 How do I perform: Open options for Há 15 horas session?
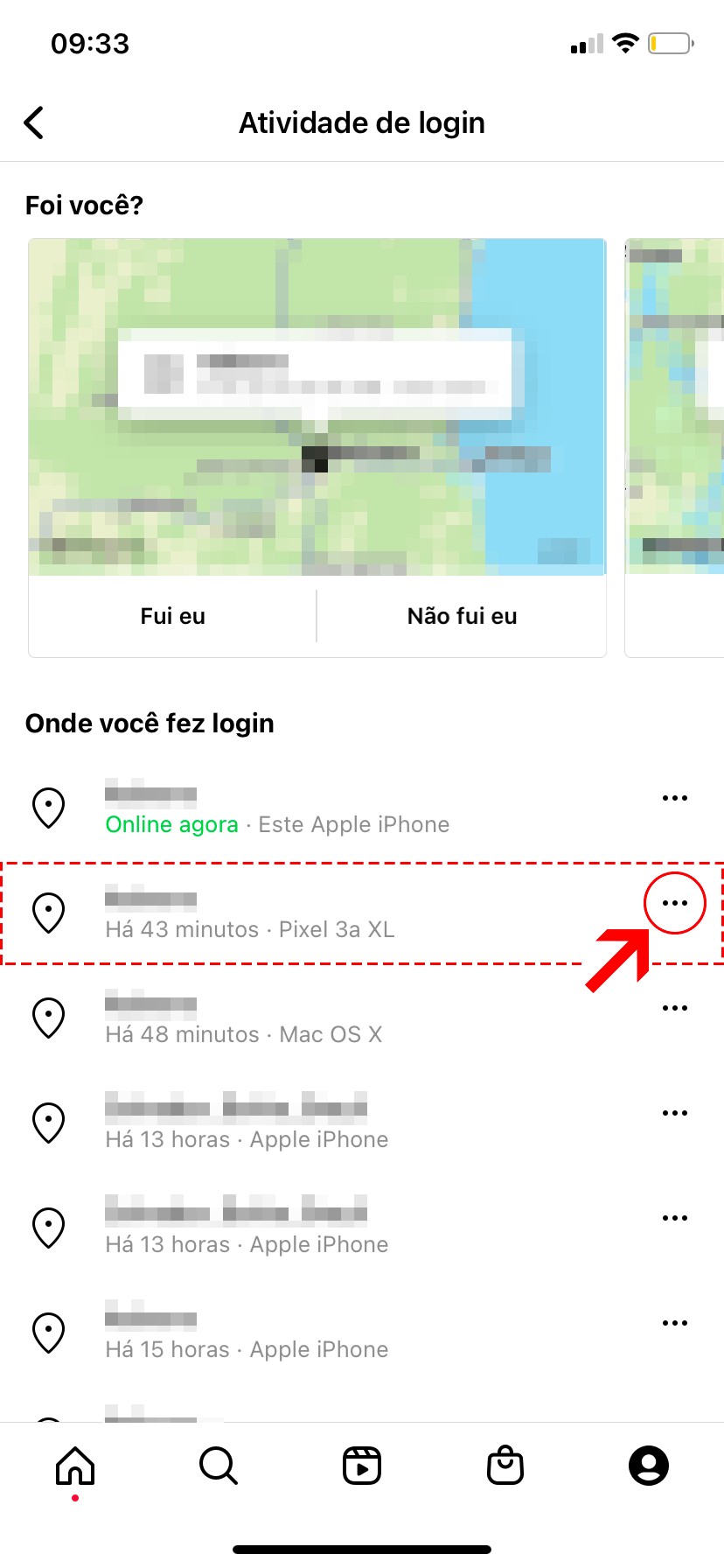tap(674, 1323)
